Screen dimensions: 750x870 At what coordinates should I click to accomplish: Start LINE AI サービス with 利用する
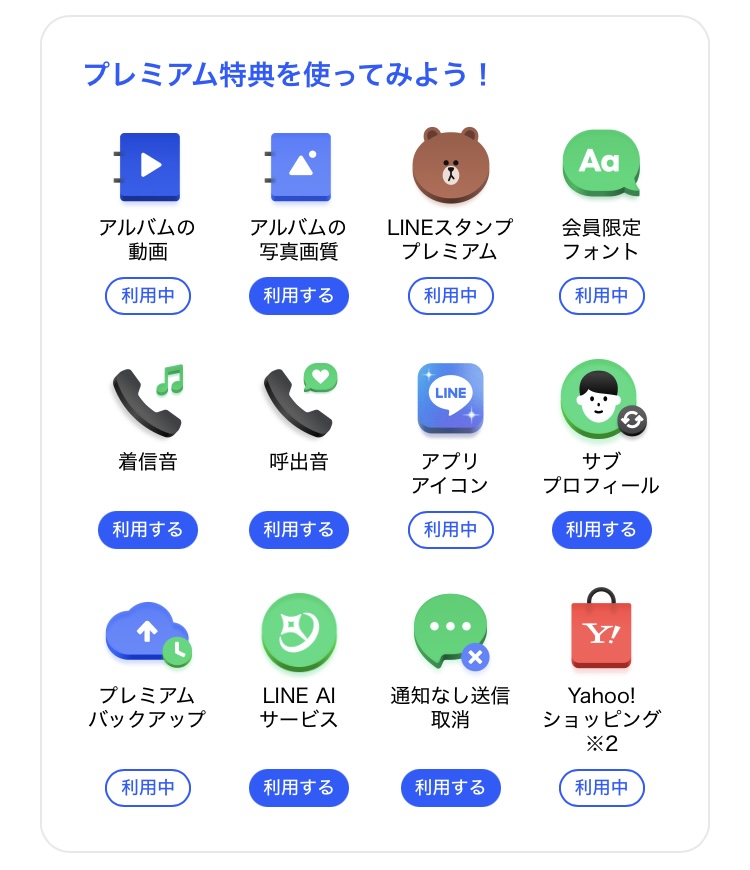coord(299,788)
